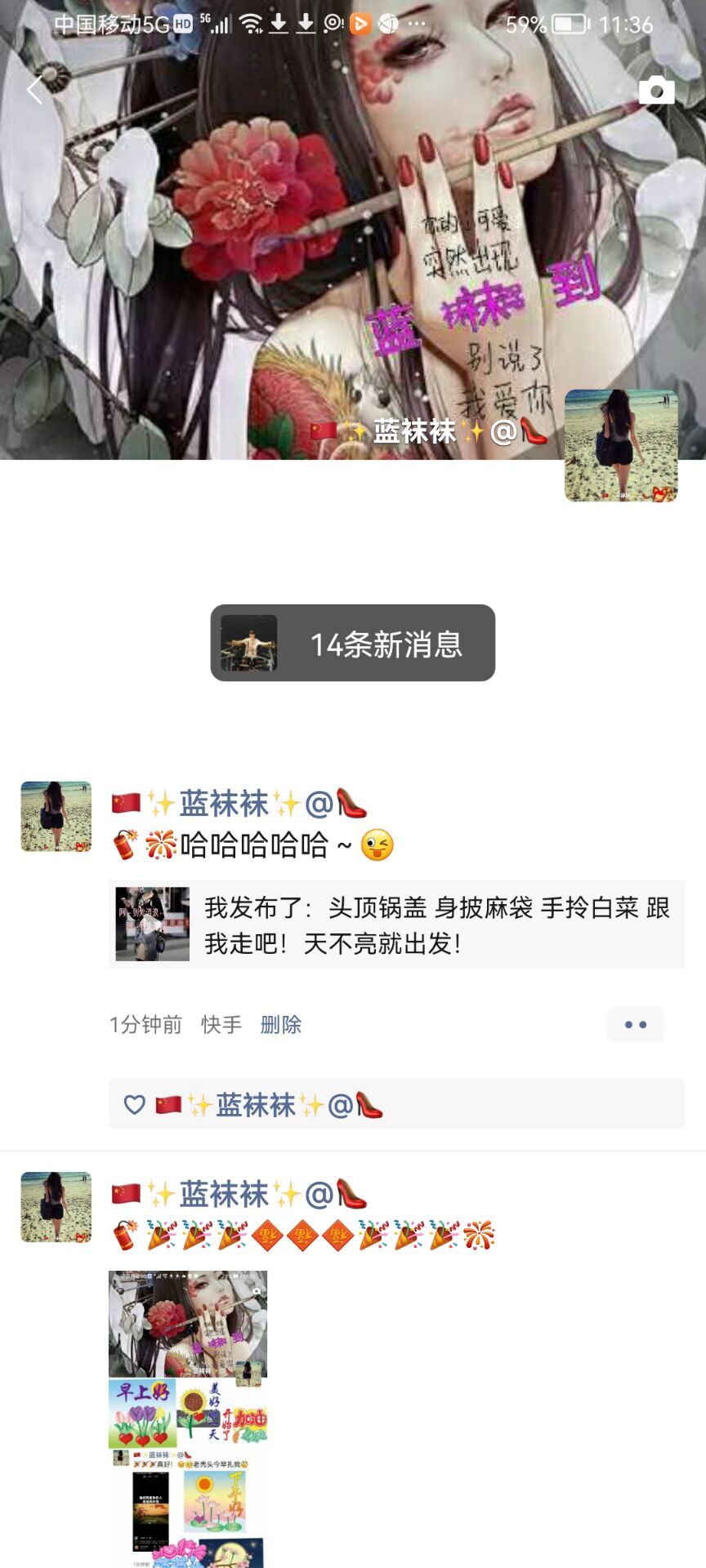Open the 14条新消息 notification

tap(353, 644)
